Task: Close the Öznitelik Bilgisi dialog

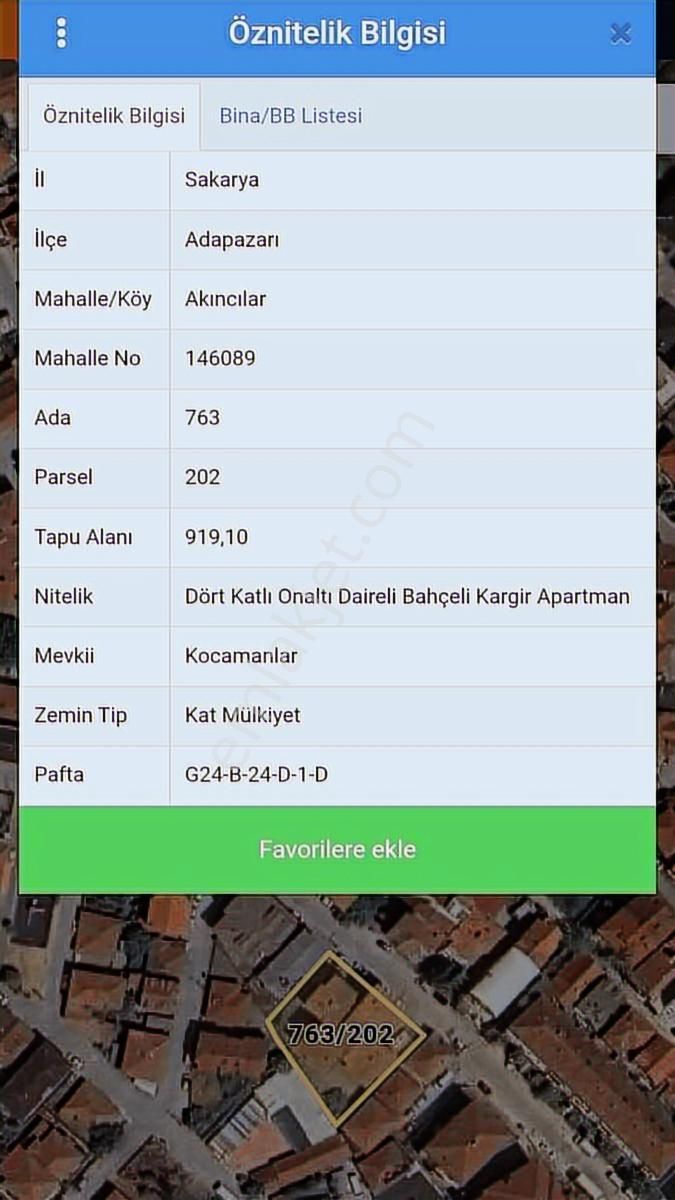Action: [620, 34]
